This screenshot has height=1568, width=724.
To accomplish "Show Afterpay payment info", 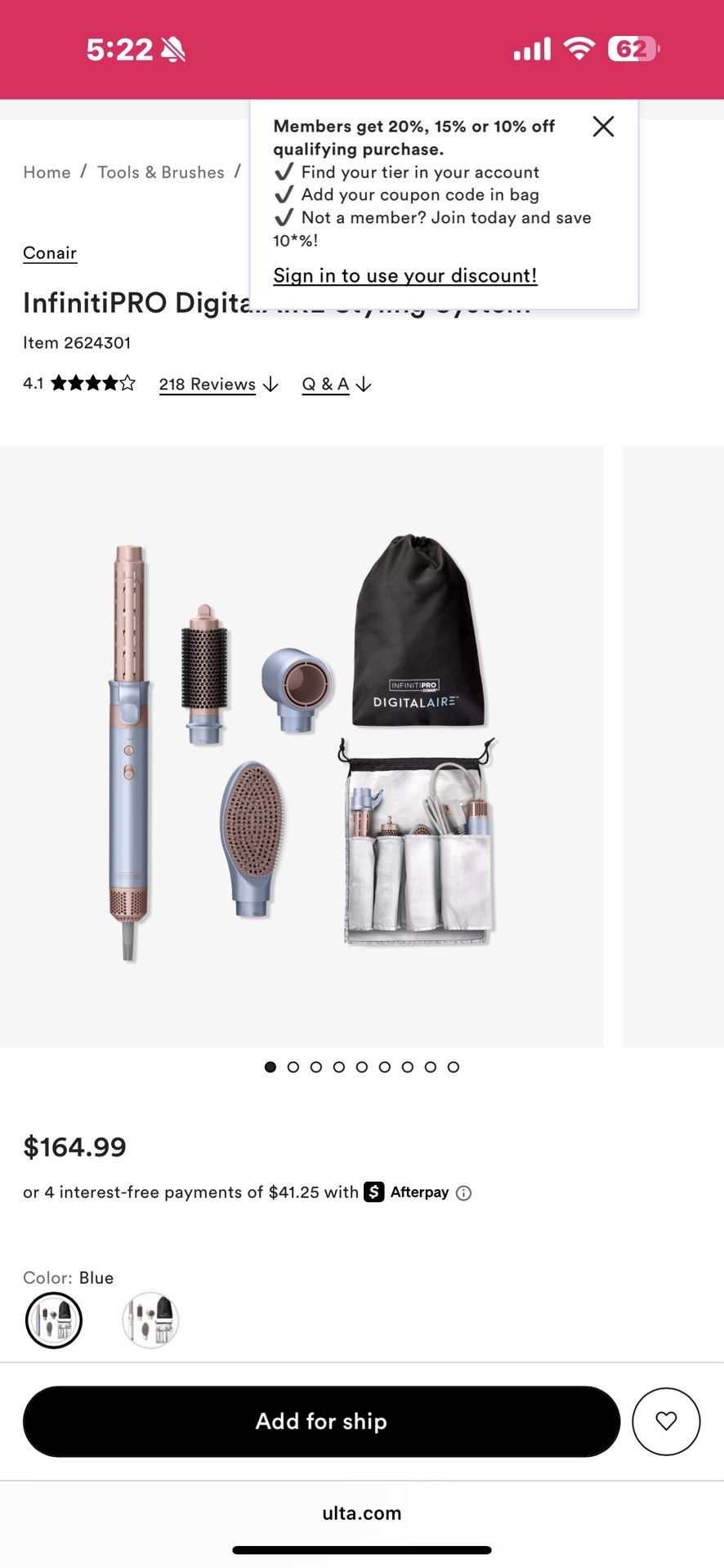I will tap(463, 1193).
